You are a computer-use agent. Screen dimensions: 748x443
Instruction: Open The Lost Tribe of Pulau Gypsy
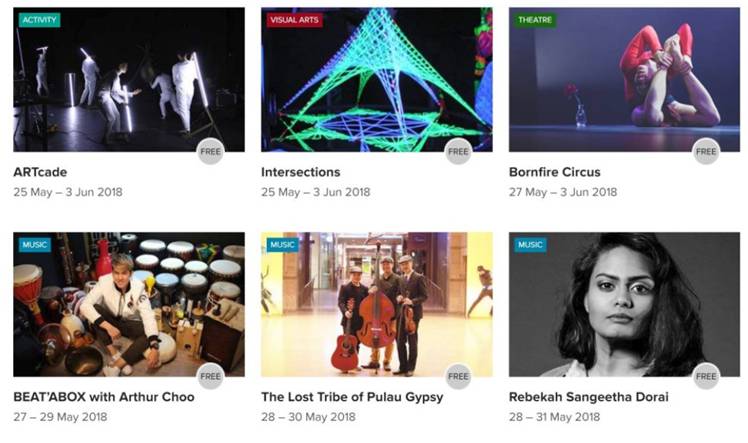click(376, 305)
